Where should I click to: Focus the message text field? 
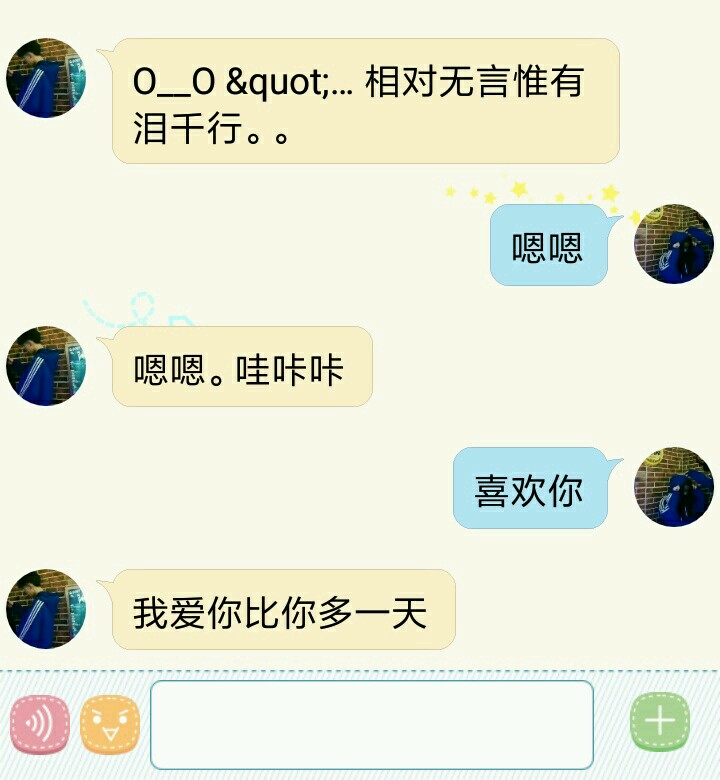[371, 724]
